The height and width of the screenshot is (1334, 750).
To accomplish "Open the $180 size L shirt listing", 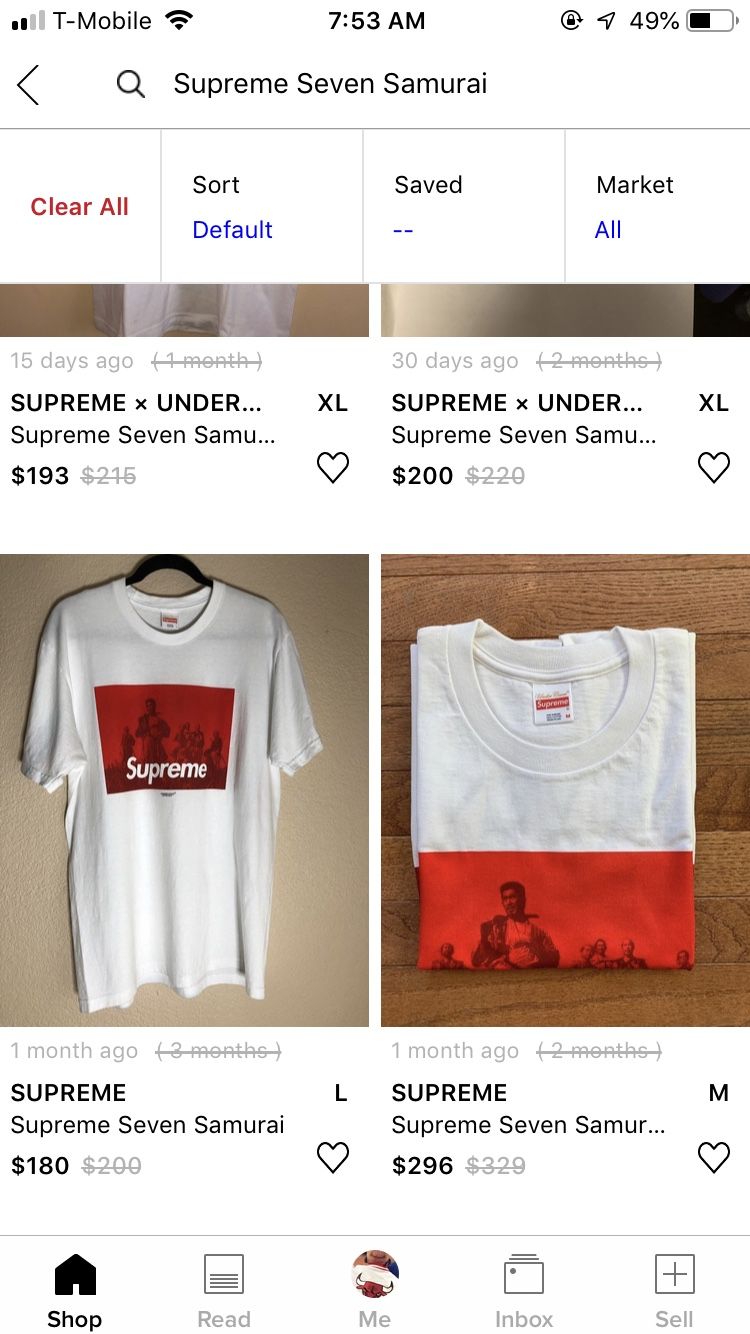I will (x=184, y=790).
